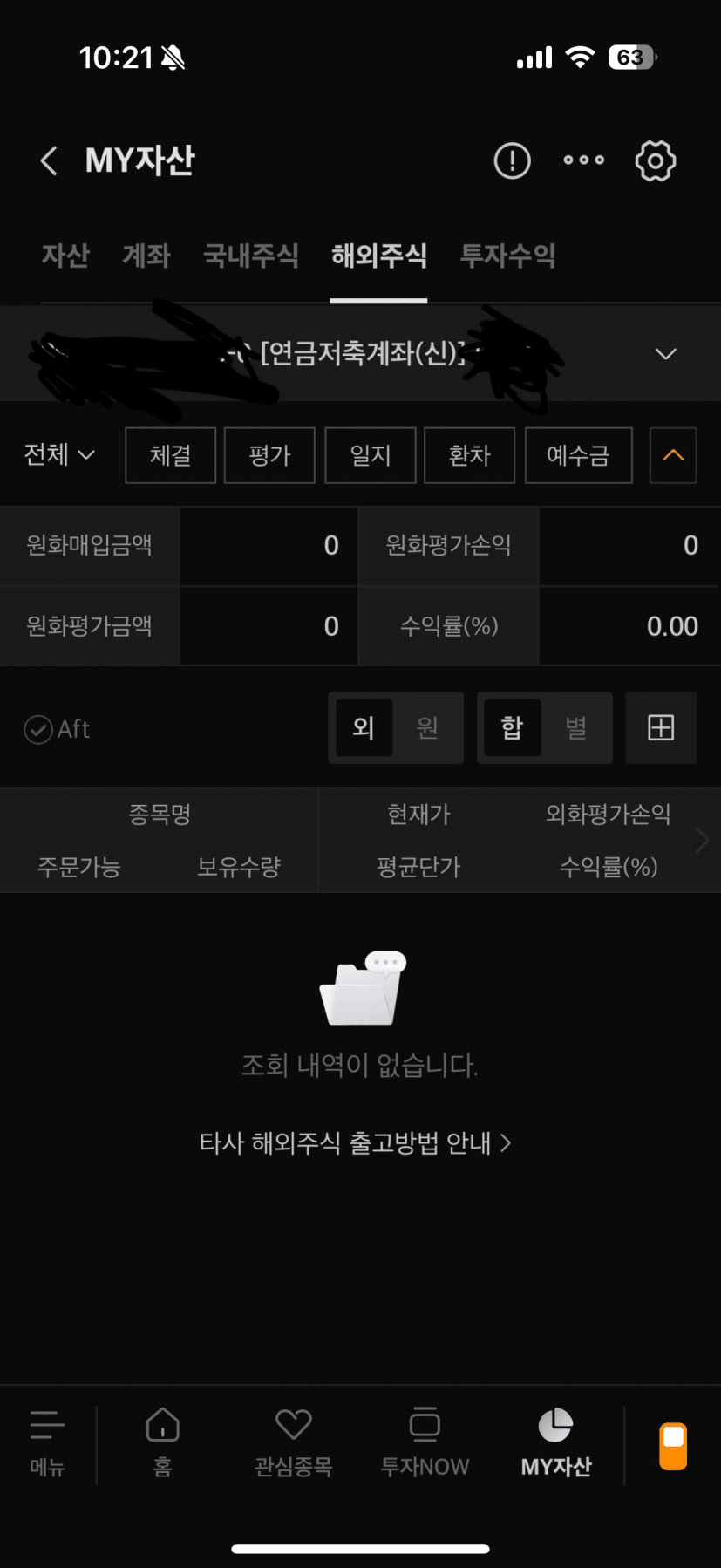This screenshot has height=1568, width=721.
Task: Switch to the 투자수익 tab
Action: [x=507, y=256]
